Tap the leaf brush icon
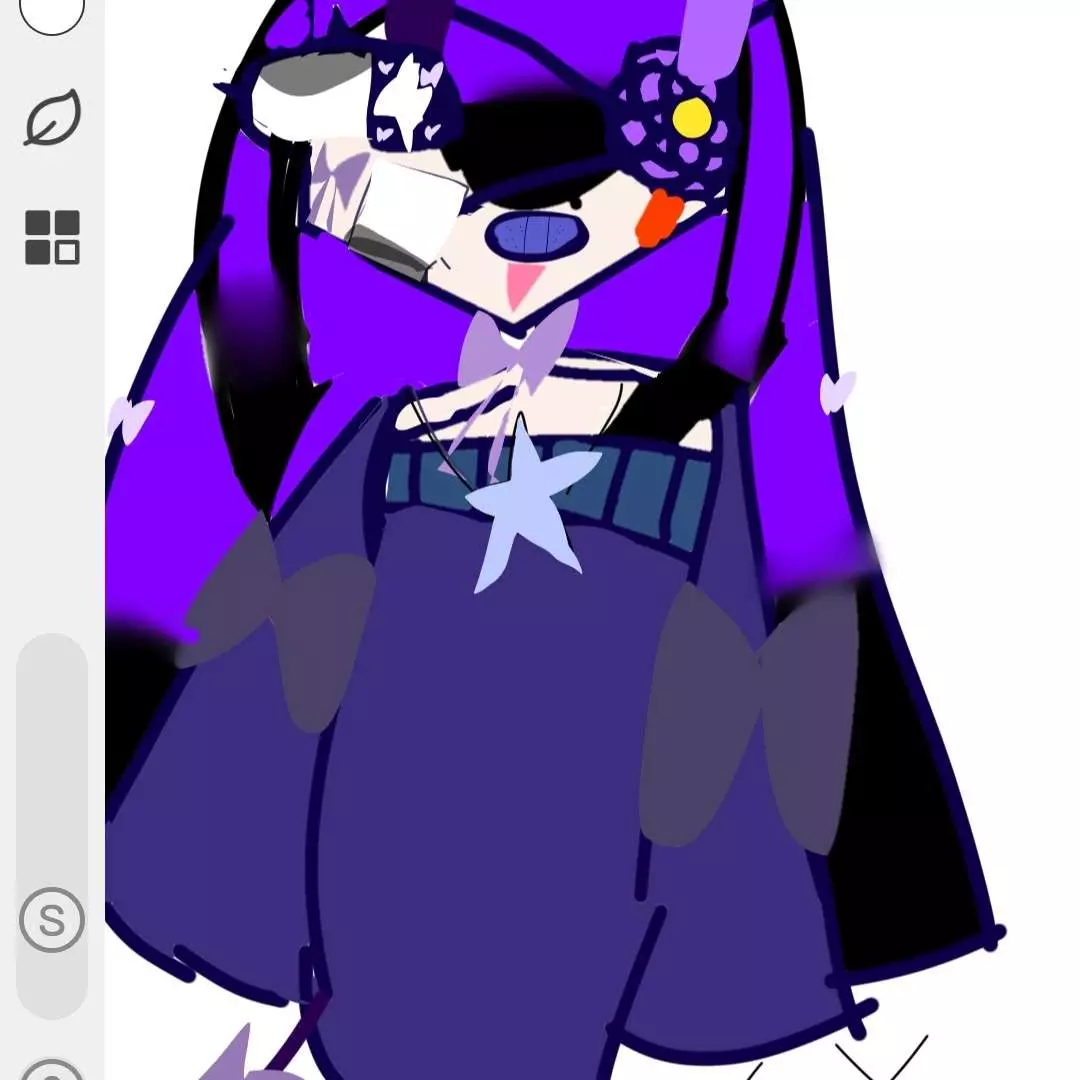The width and height of the screenshot is (1080, 1080). (x=52, y=118)
